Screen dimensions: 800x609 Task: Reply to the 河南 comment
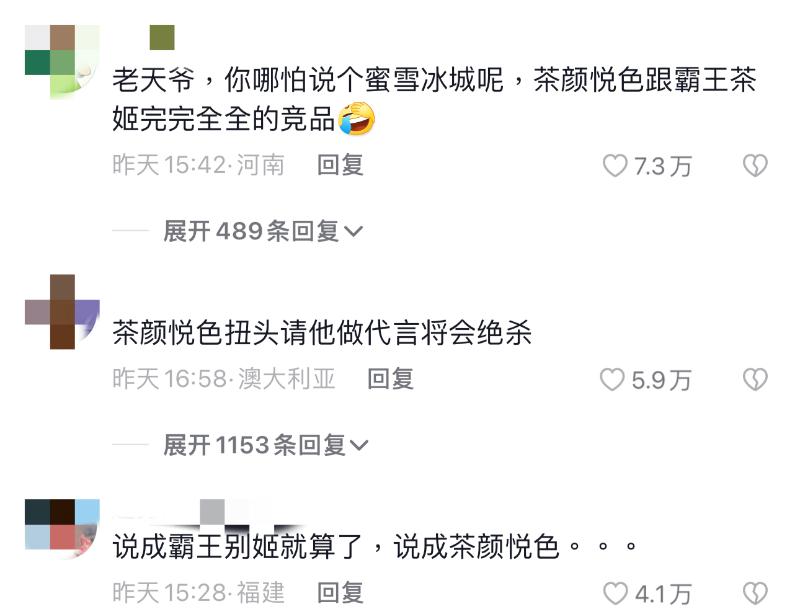point(340,165)
